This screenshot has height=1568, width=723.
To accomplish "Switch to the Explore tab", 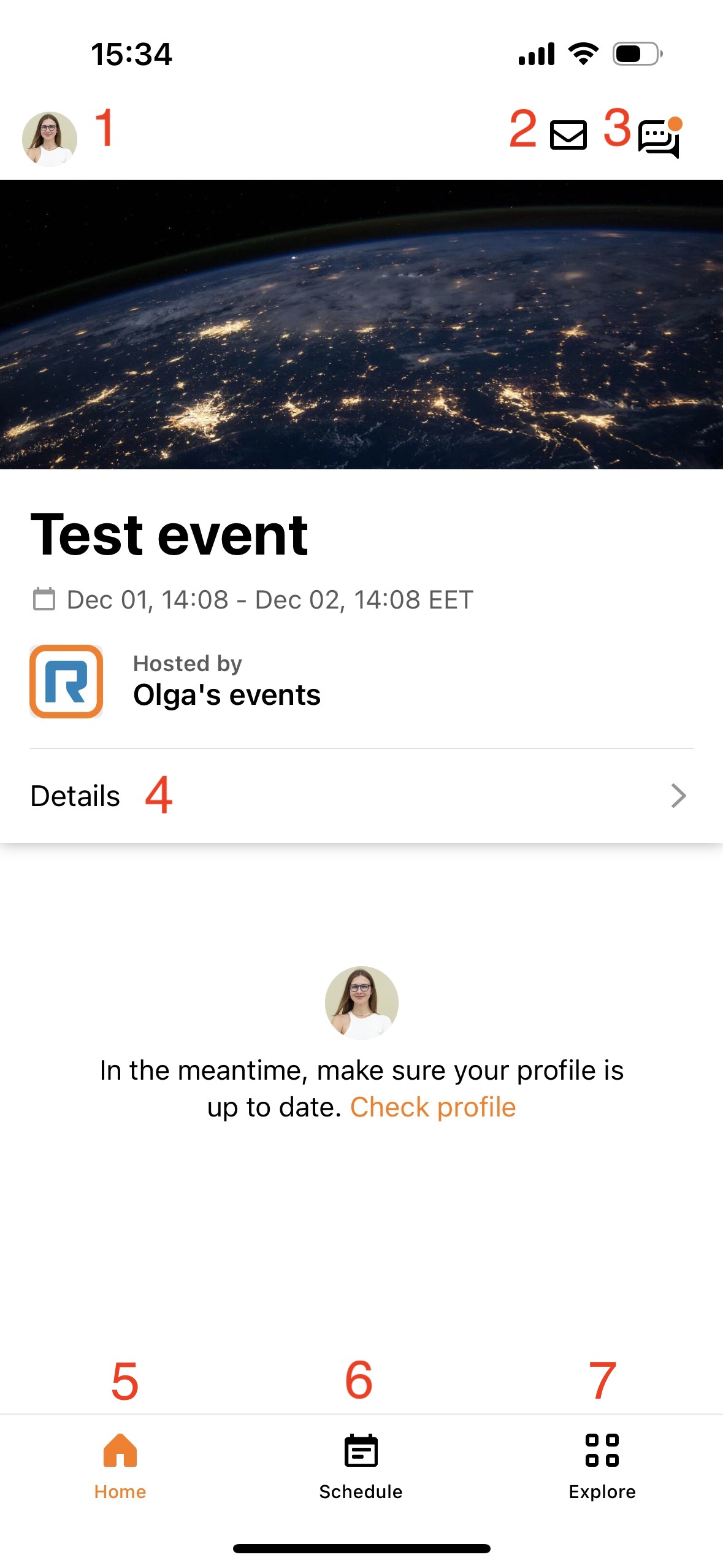I will [x=602, y=1467].
